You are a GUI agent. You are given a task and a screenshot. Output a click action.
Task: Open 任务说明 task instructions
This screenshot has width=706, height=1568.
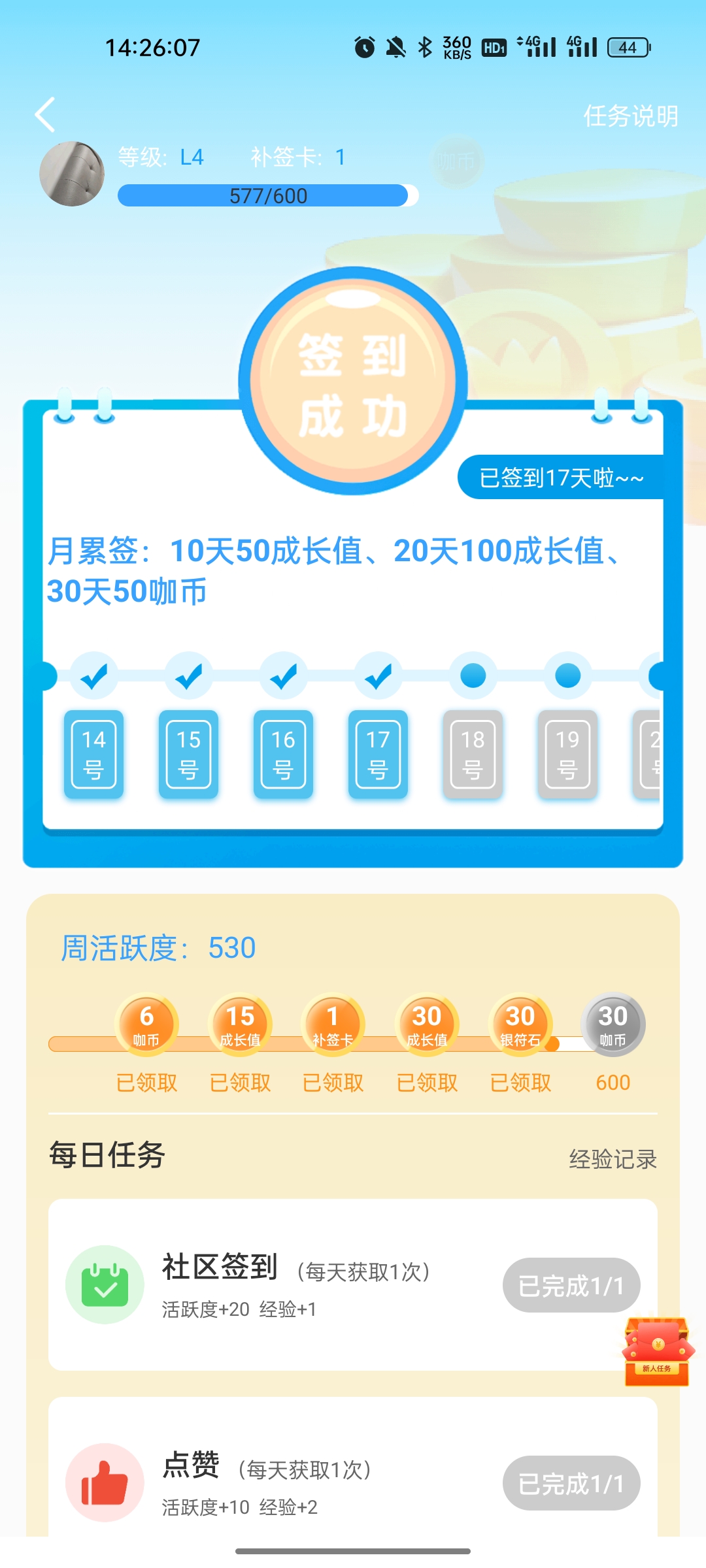coord(630,116)
